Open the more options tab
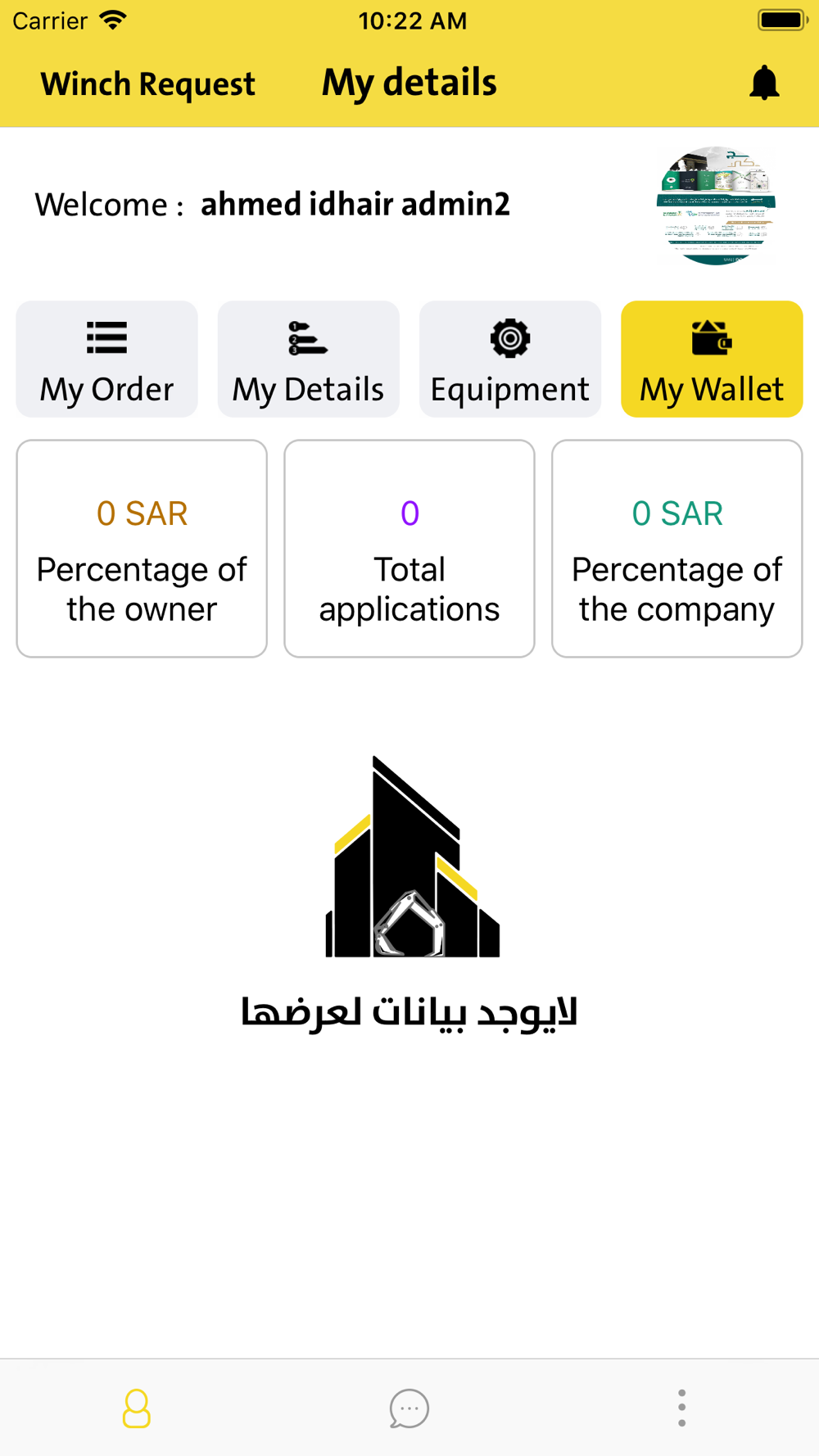The image size is (819, 1456). click(x=681, y=1408)
